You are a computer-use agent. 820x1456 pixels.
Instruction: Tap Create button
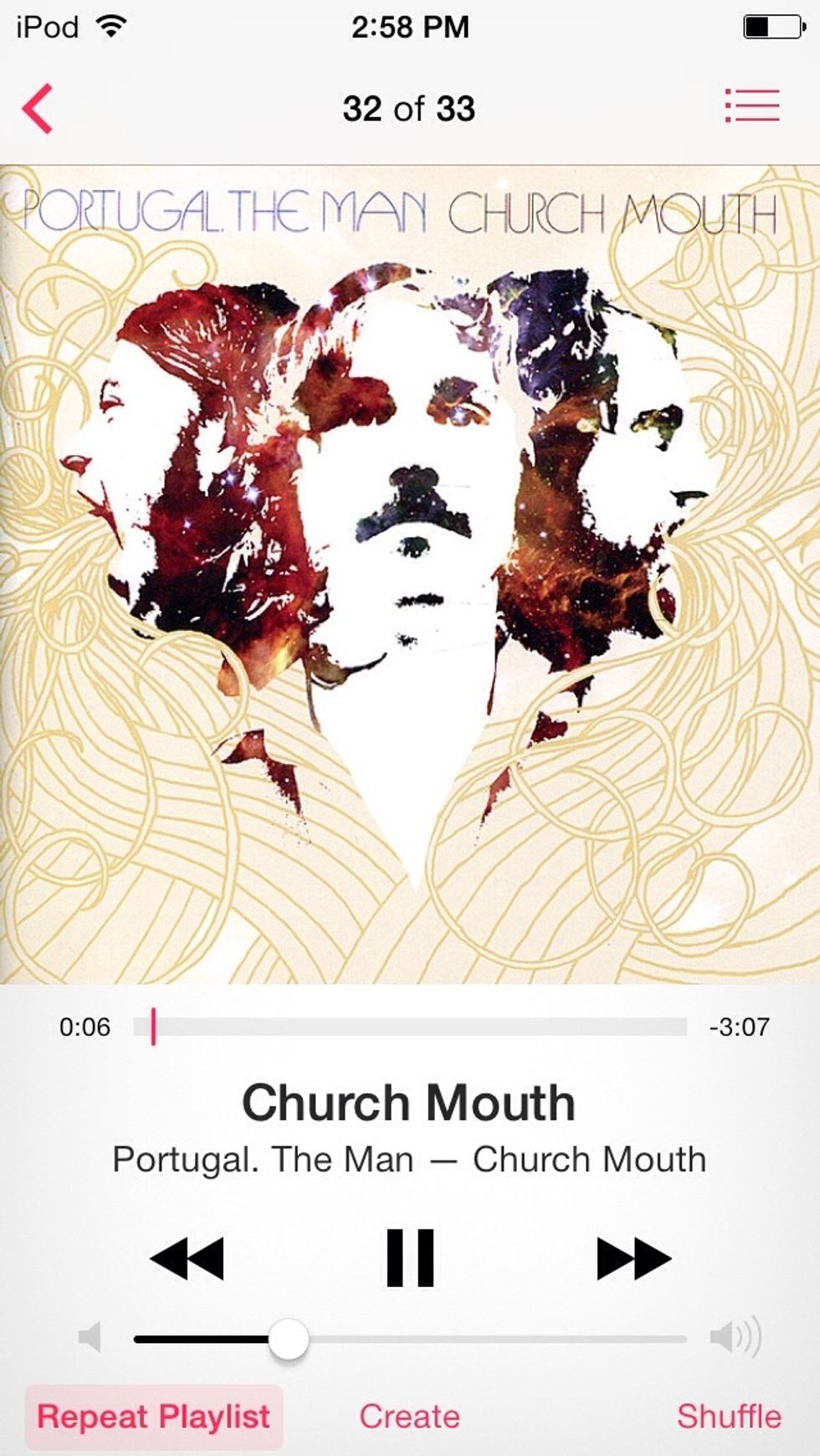tap(409, 1417)
